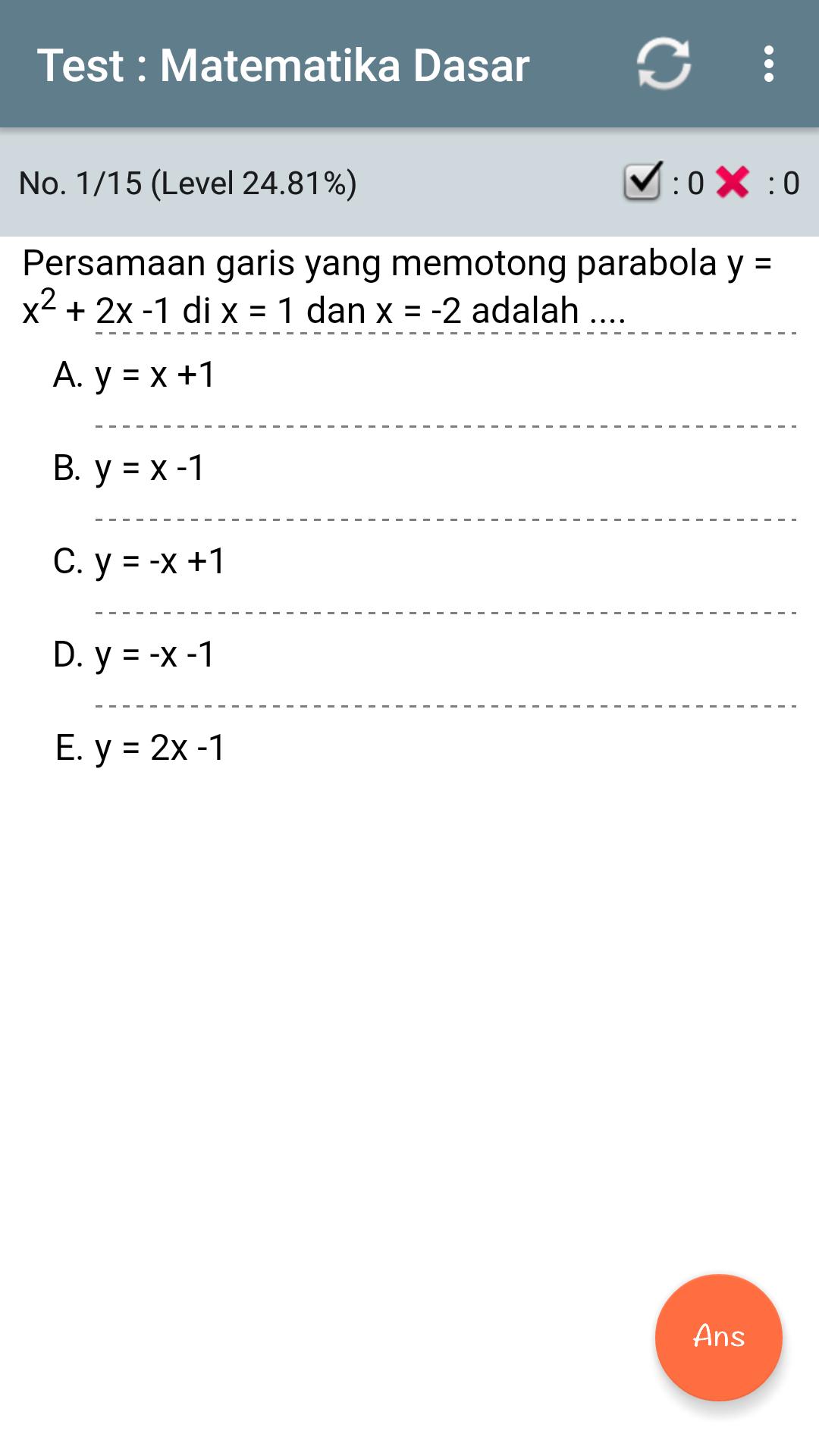Tap the refresh icon in app bar
The image size is (819, 1456).
pyautogui.click(x=664, y=64)
